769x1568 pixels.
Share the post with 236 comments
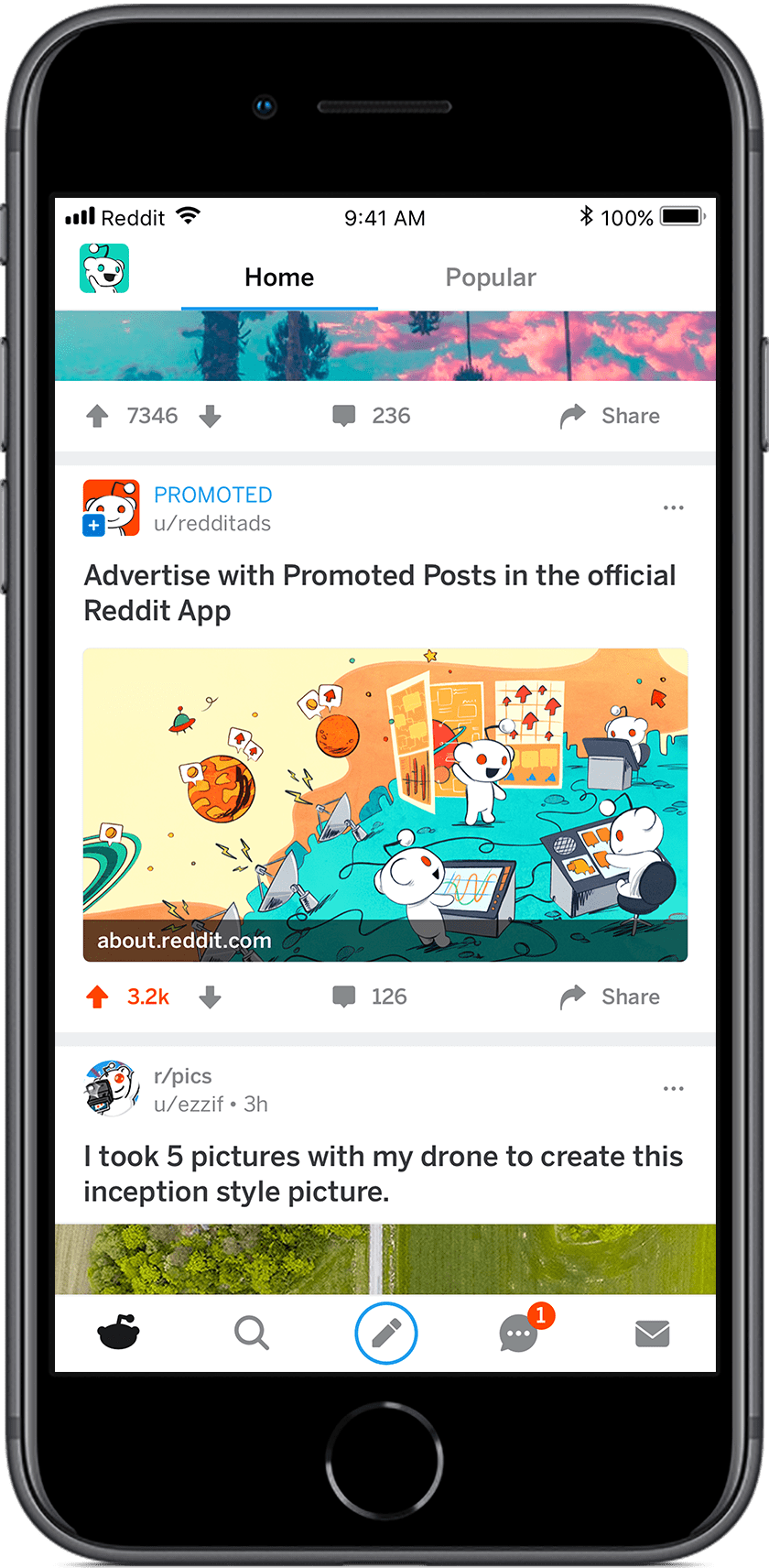pyautogui.click(x=610, y=416)
